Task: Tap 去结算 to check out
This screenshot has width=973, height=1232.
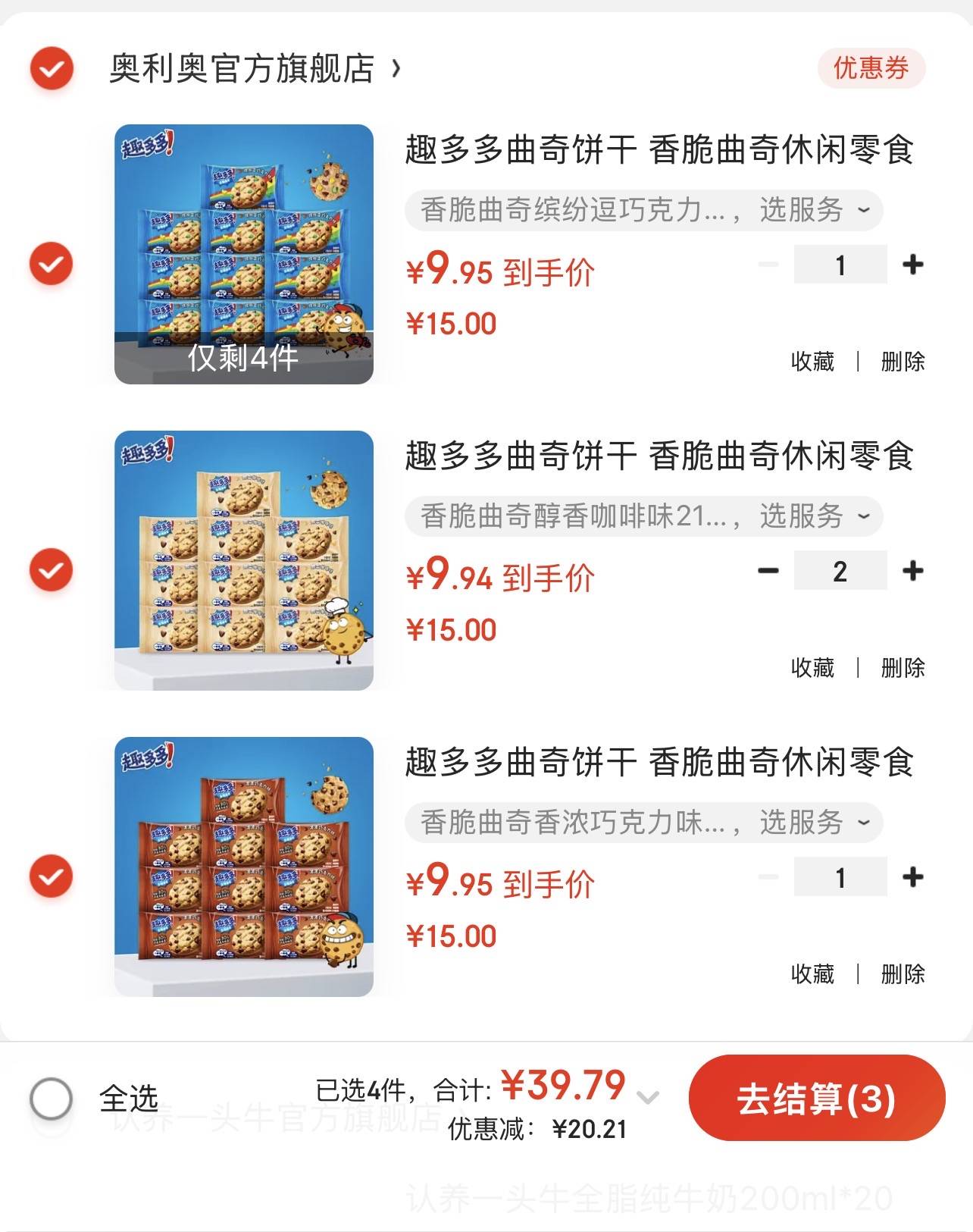Action: (x=816, y=1099)
